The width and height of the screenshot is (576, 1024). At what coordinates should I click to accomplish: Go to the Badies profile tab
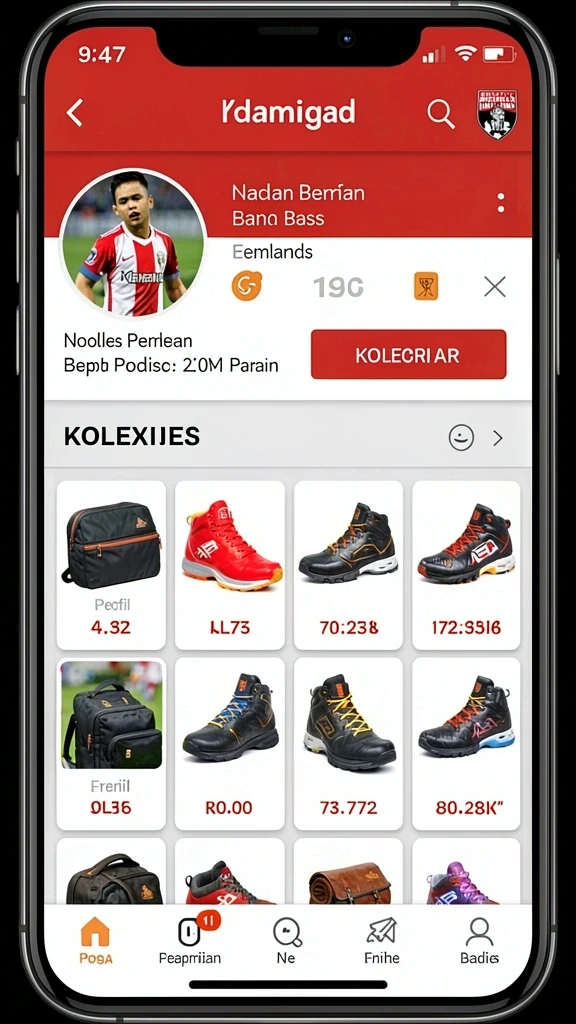click(479, 940)
